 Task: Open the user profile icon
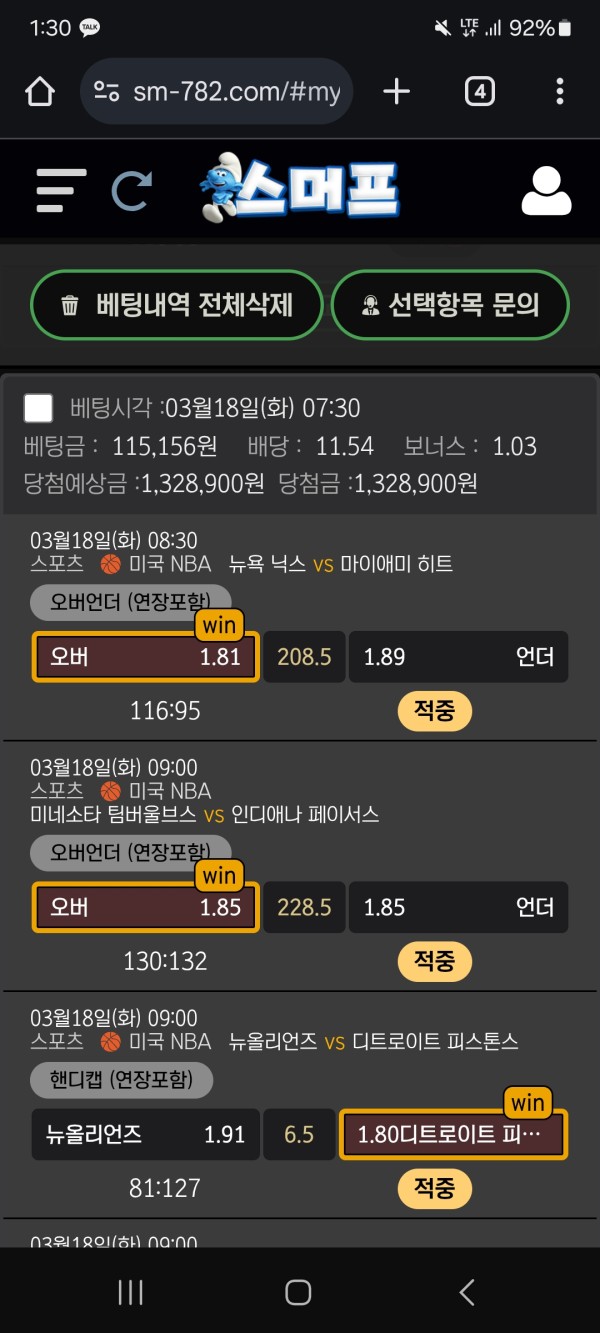pos(546,190)
